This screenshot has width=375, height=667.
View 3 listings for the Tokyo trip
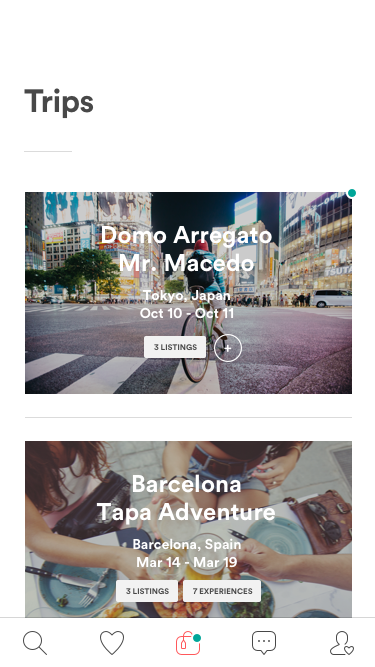pyautogui.click(x=175, y=347)
